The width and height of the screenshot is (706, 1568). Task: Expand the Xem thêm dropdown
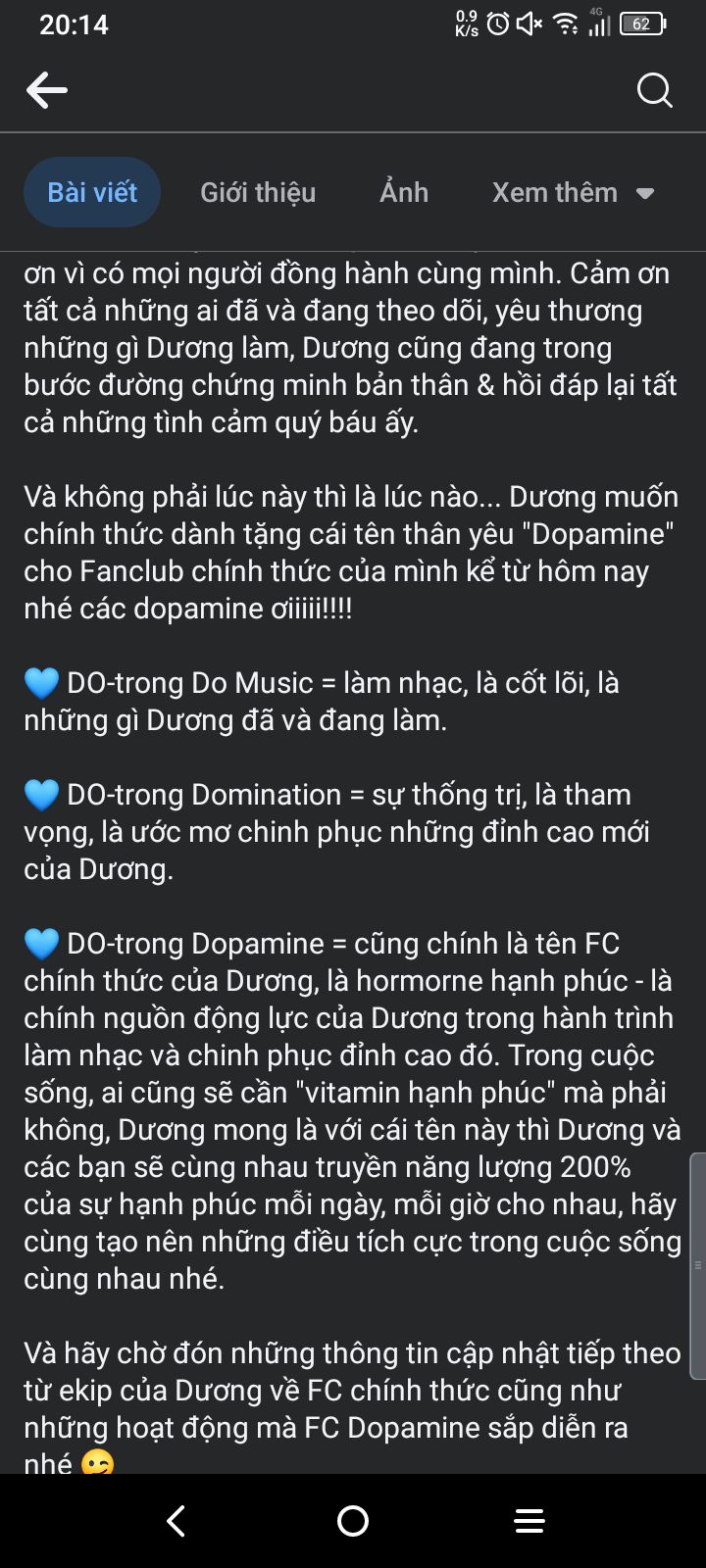(573, 192)
